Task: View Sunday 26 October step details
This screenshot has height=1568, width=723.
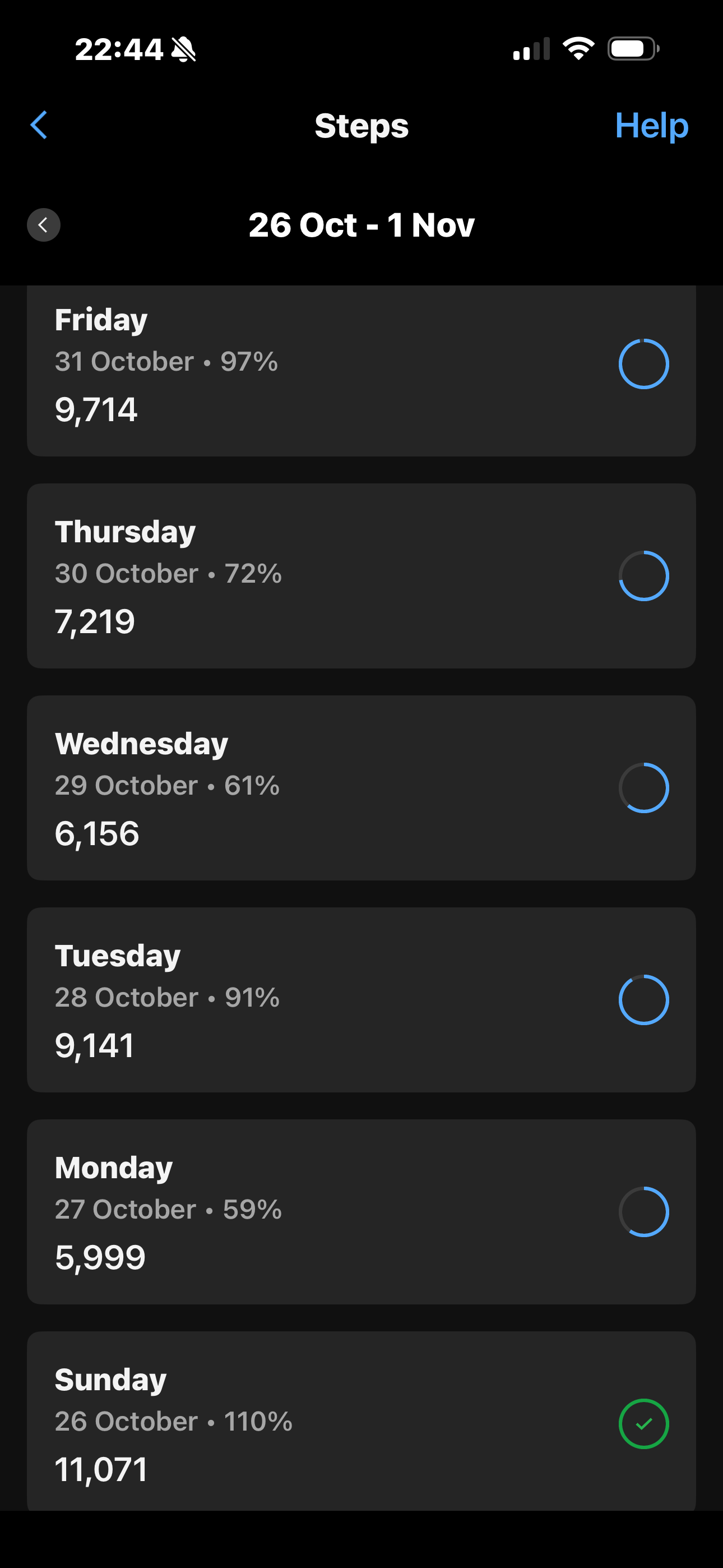Action: point(361,1422)
